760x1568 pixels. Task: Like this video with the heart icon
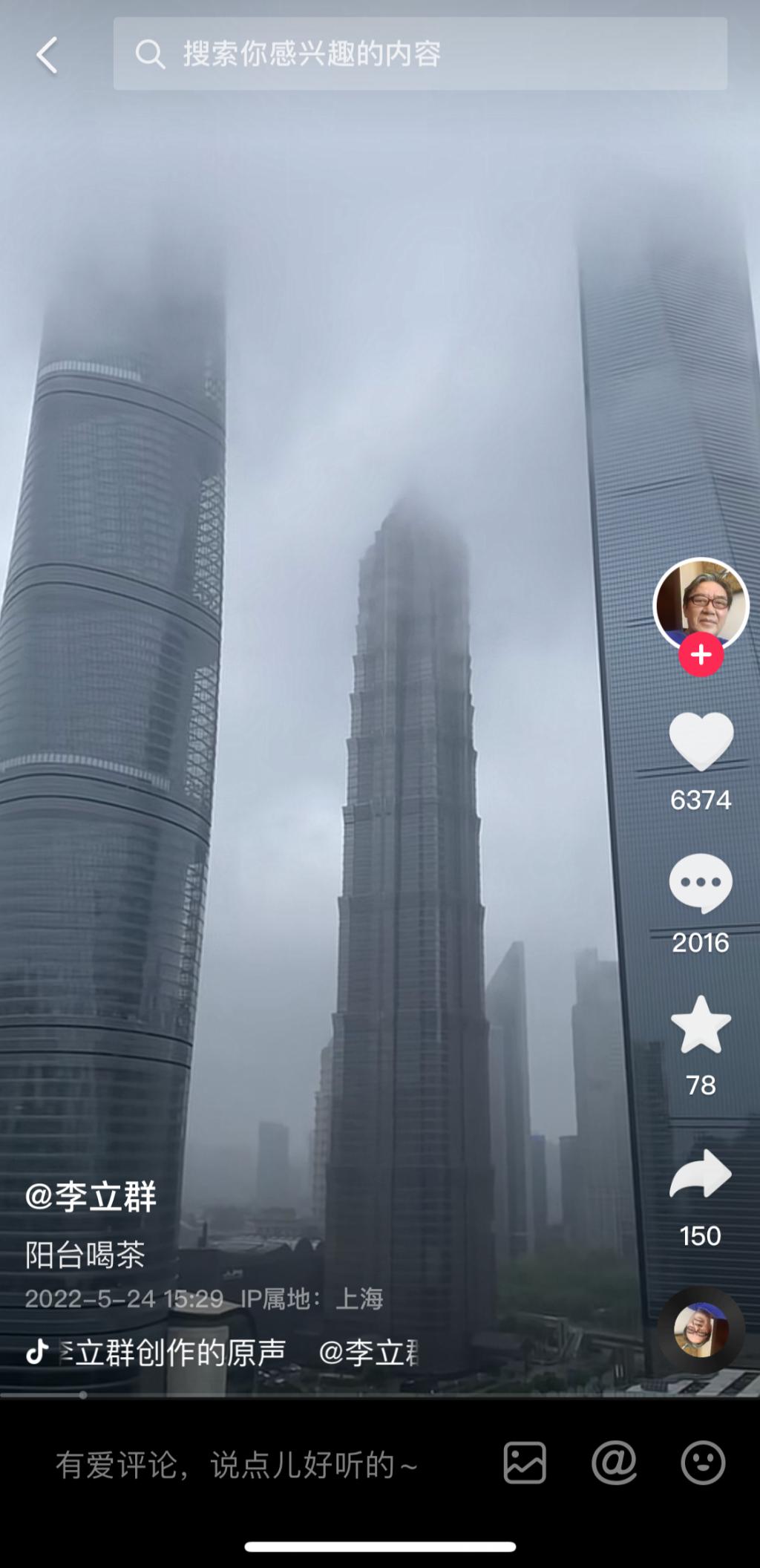point(701,742)
